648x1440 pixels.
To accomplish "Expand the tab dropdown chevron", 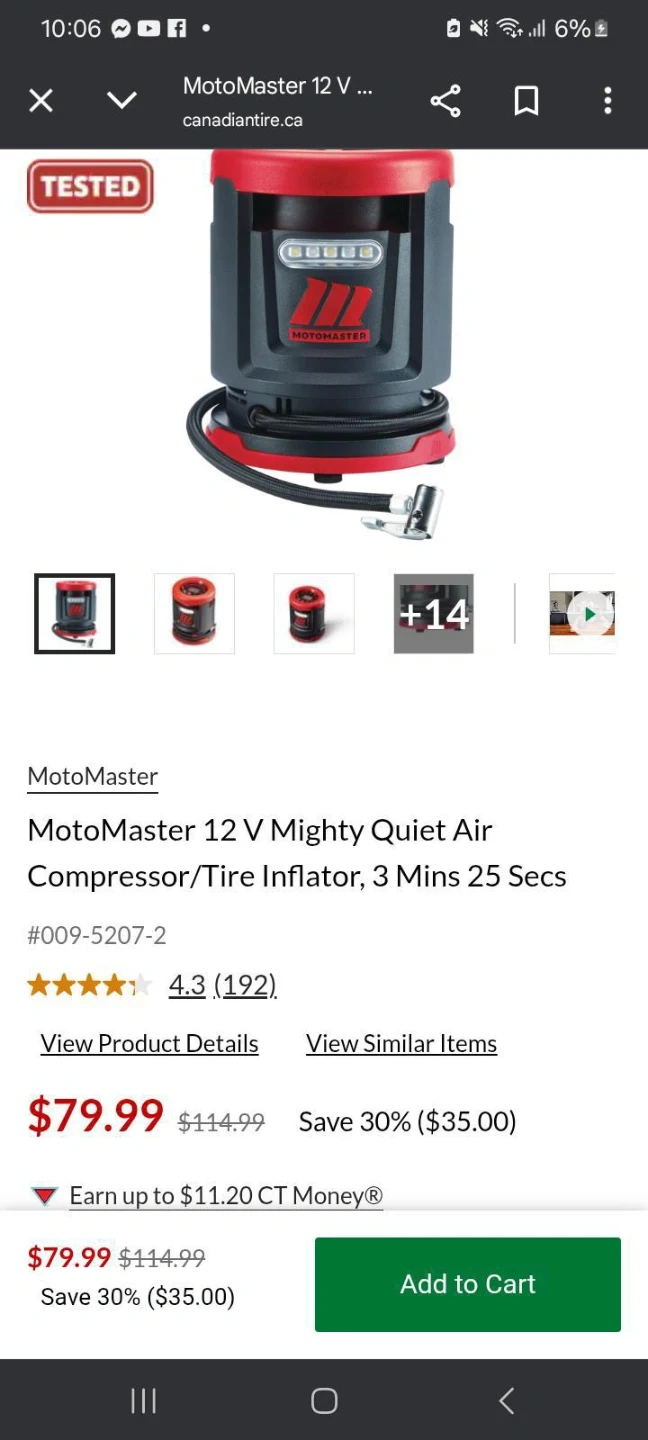I will coord(122,101).
